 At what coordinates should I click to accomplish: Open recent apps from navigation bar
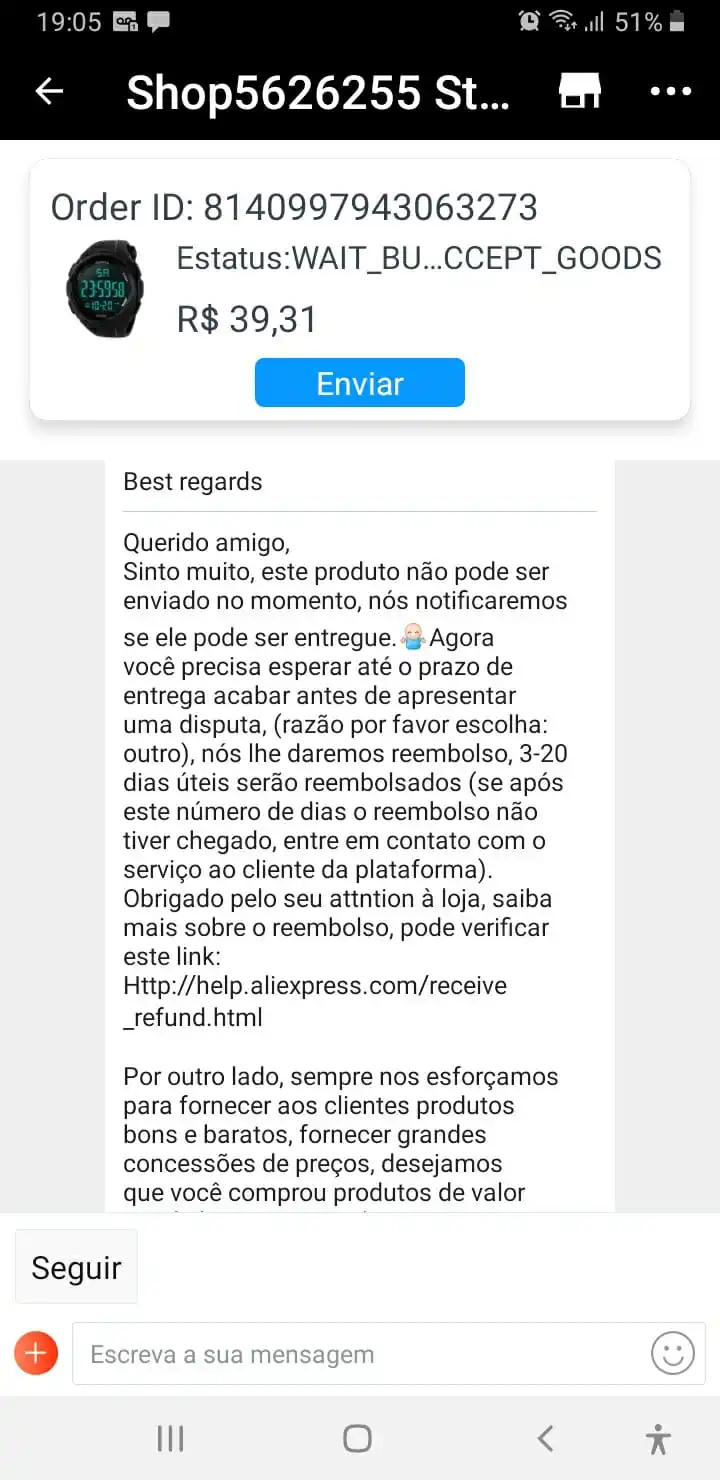click(171, 1439)
